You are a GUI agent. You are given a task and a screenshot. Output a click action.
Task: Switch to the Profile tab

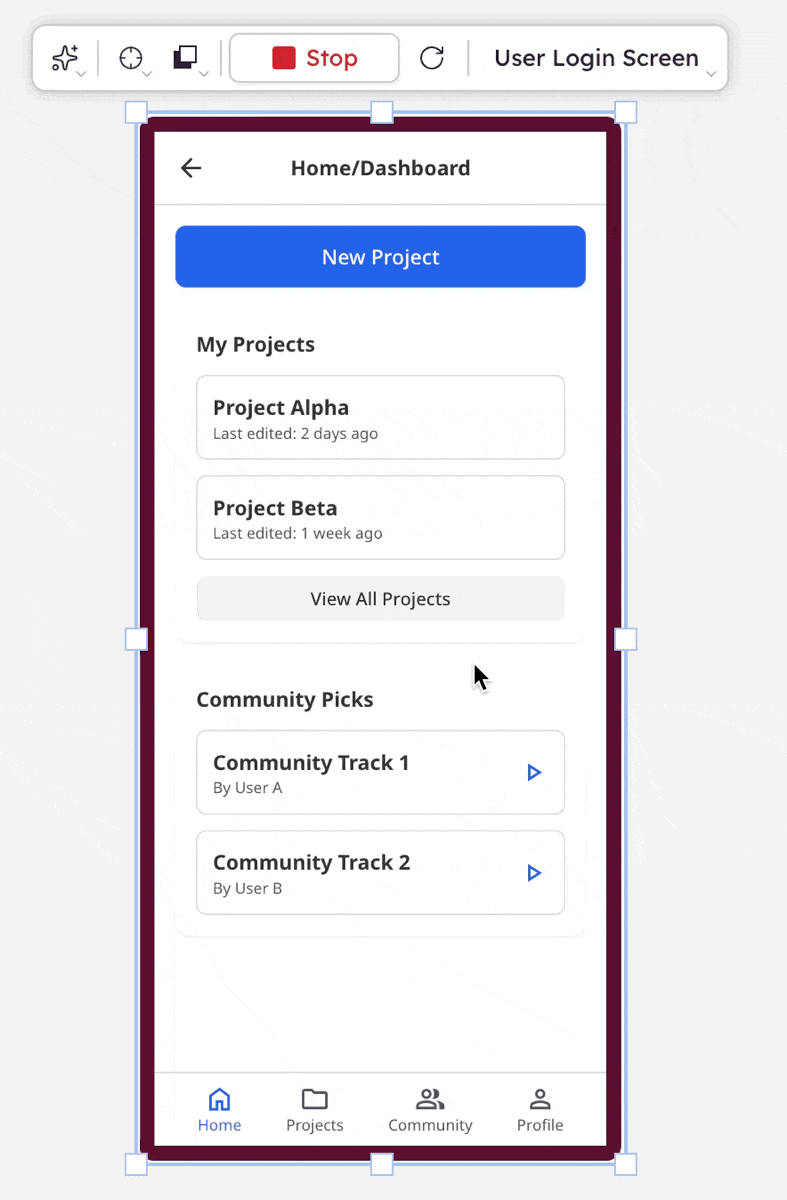point(540,1110)
